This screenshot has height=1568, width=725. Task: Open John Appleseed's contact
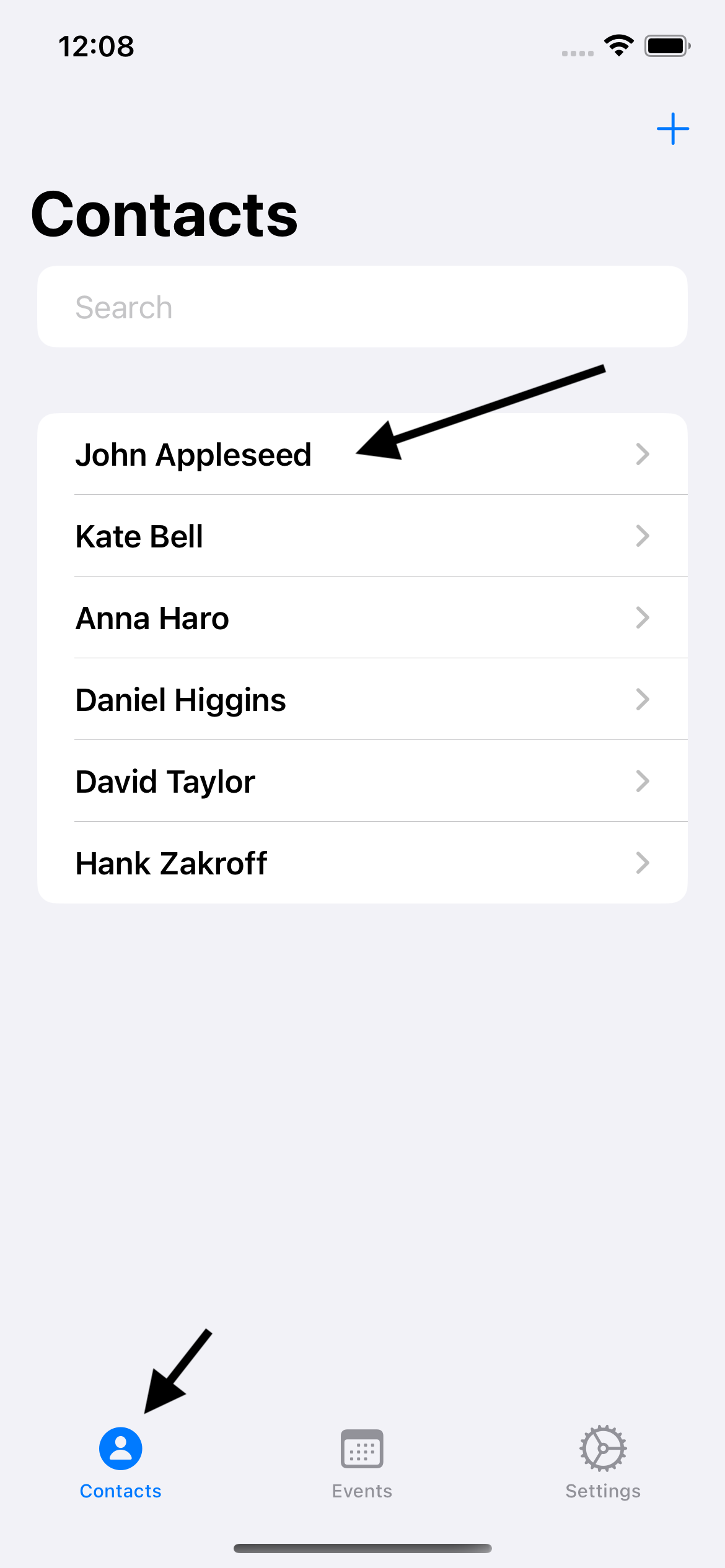(362, 454)
